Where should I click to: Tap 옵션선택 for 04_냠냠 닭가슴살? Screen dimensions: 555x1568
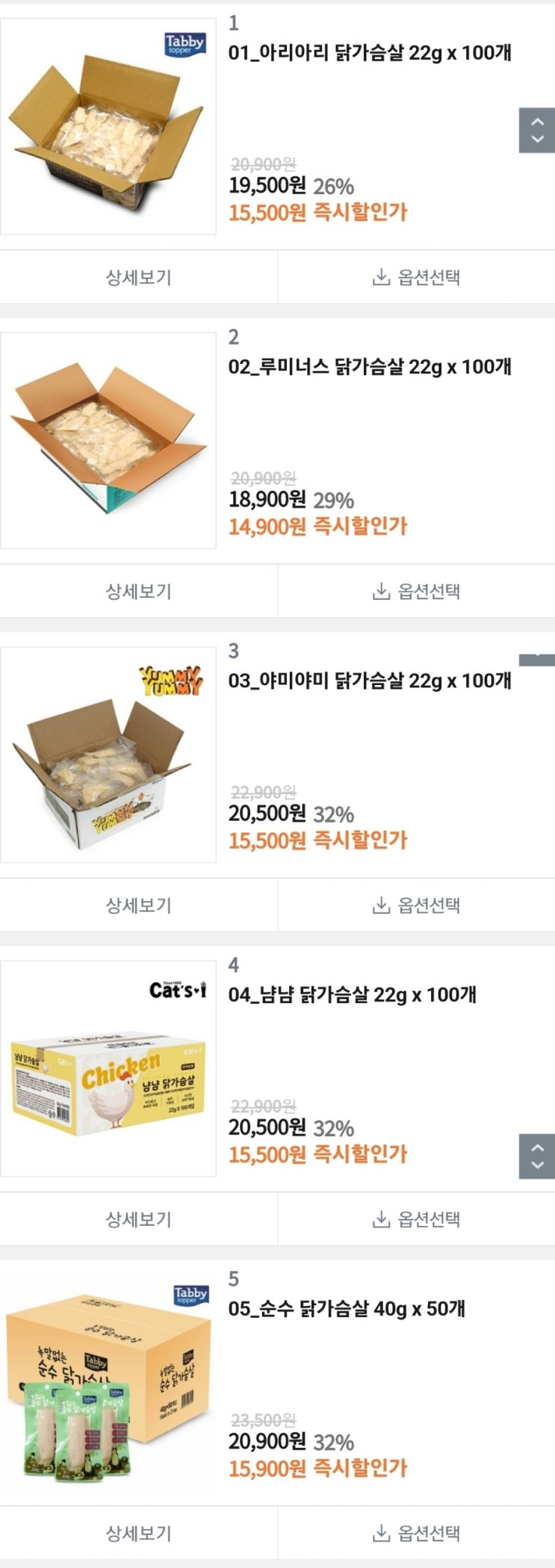pyautogui.click(x=416, y=1218)
